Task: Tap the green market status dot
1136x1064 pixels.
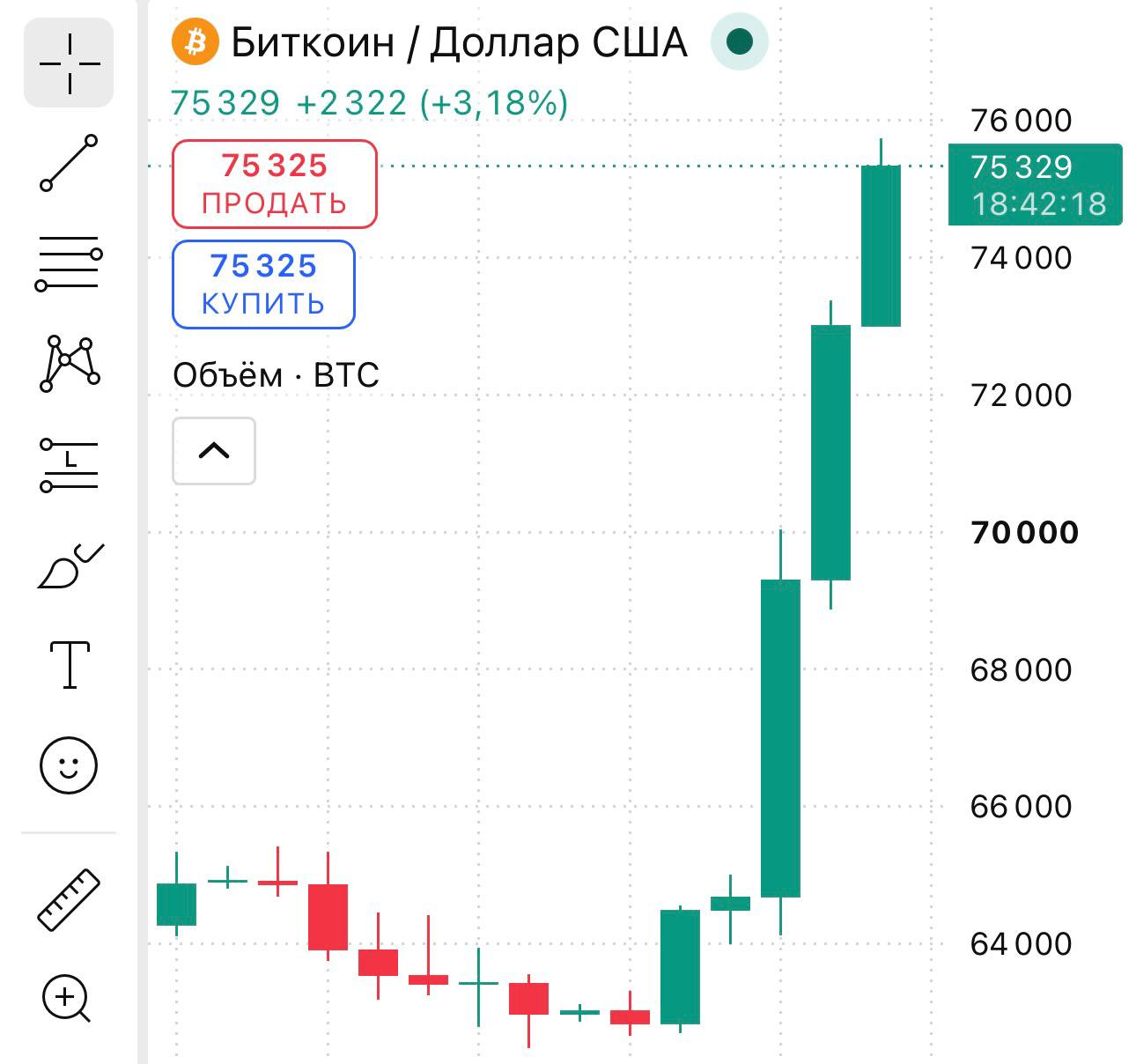Action: click(x=740, y=41)
